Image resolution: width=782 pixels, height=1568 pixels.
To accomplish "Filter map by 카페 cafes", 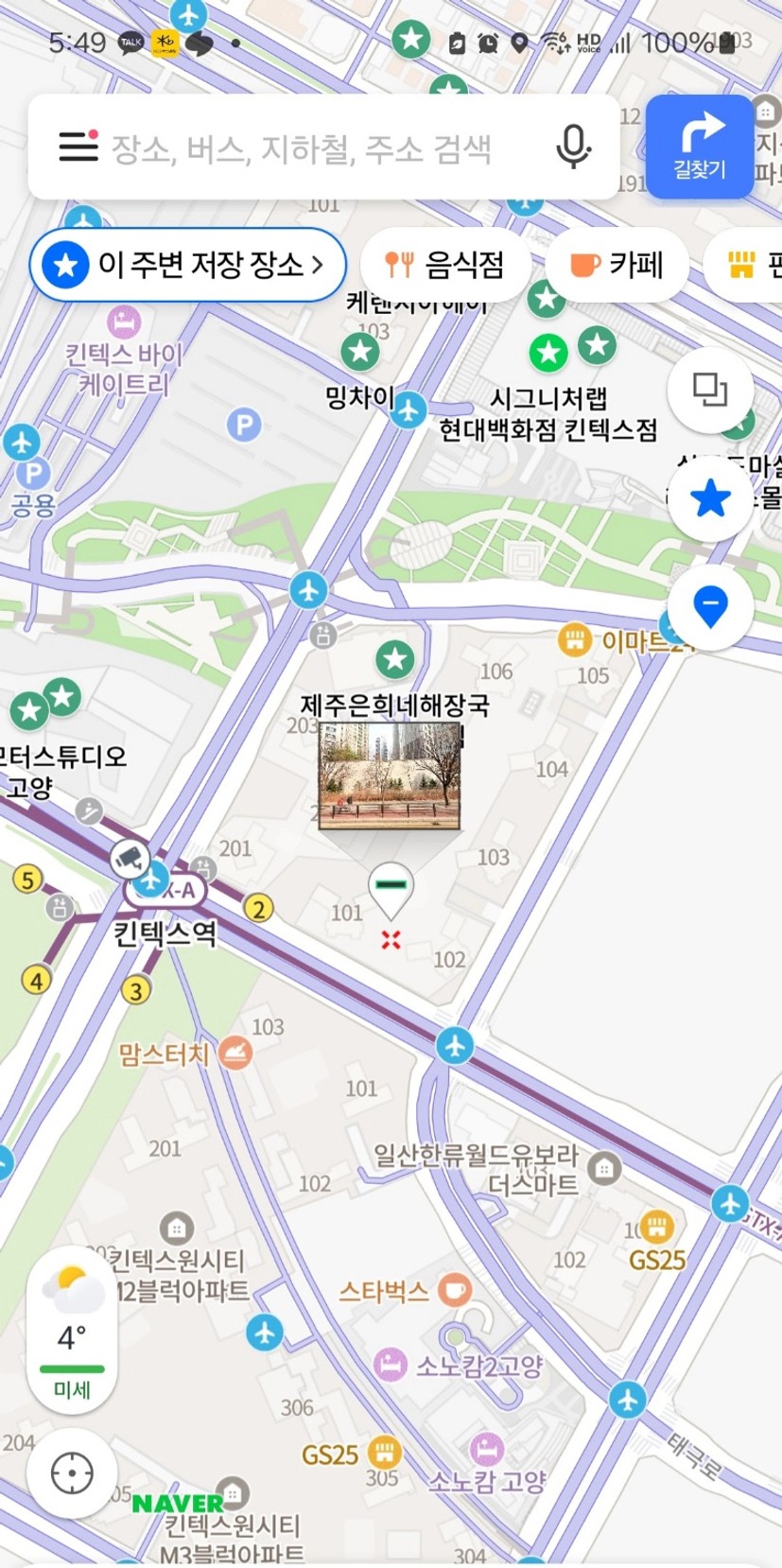I will click(x=617, y=264).
